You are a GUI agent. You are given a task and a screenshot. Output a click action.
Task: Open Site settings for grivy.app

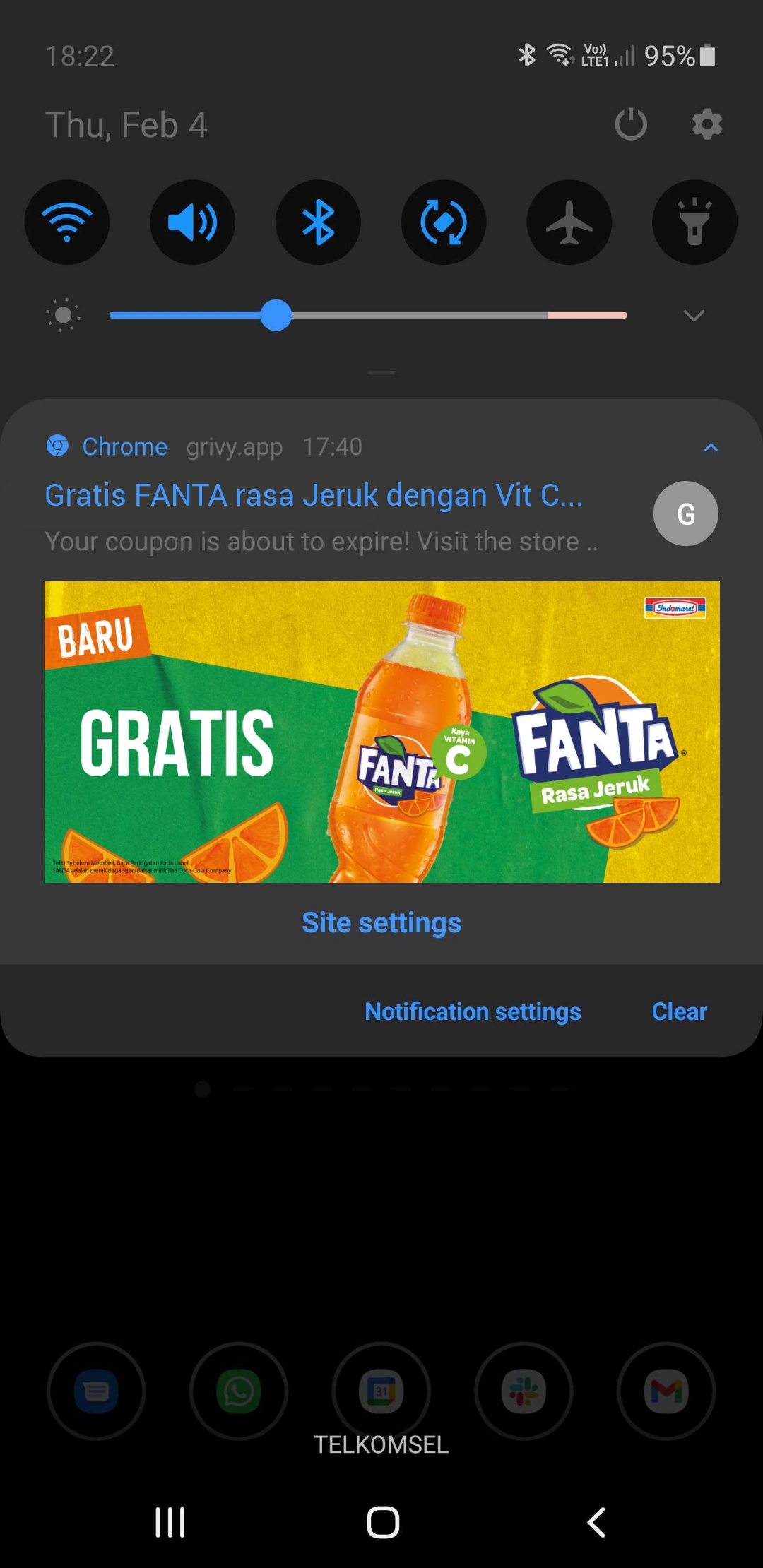(381, 922)
